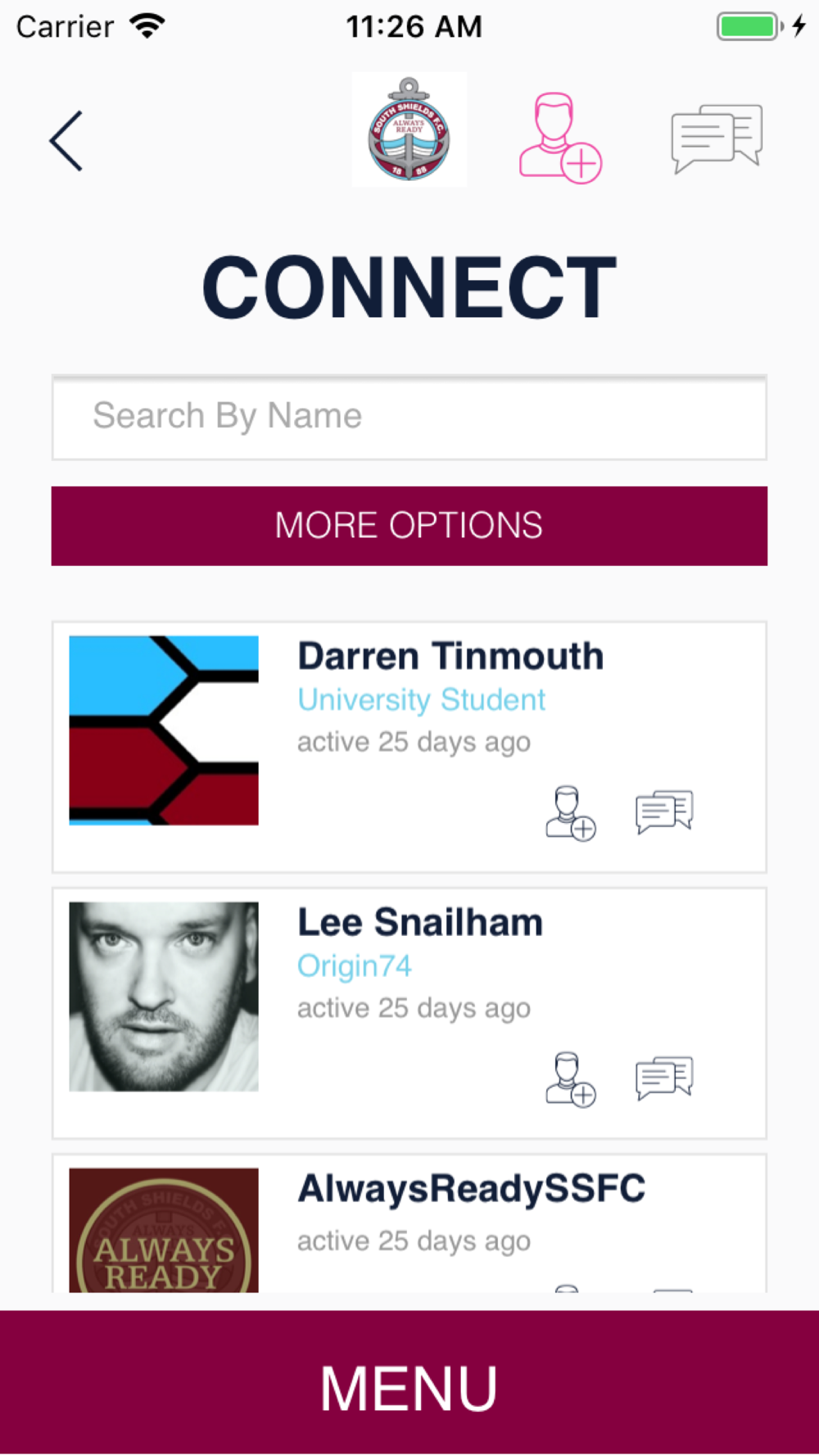Image resolution: width=819 pixels, height=1456 pixels.
Task: Open MORE OPTIONS
Action: coord(409,526)
